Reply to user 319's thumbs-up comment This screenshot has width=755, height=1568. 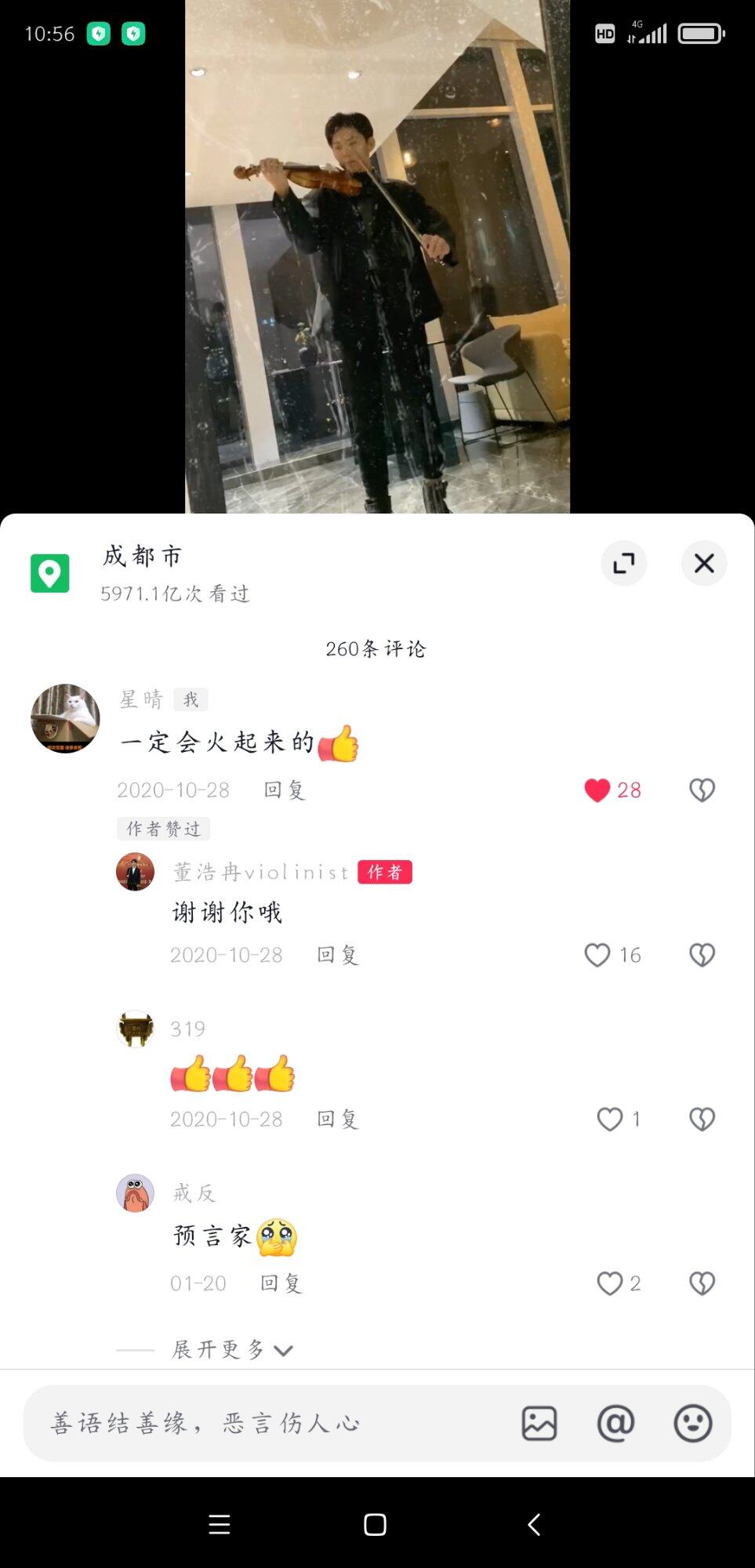point(337,1119)
